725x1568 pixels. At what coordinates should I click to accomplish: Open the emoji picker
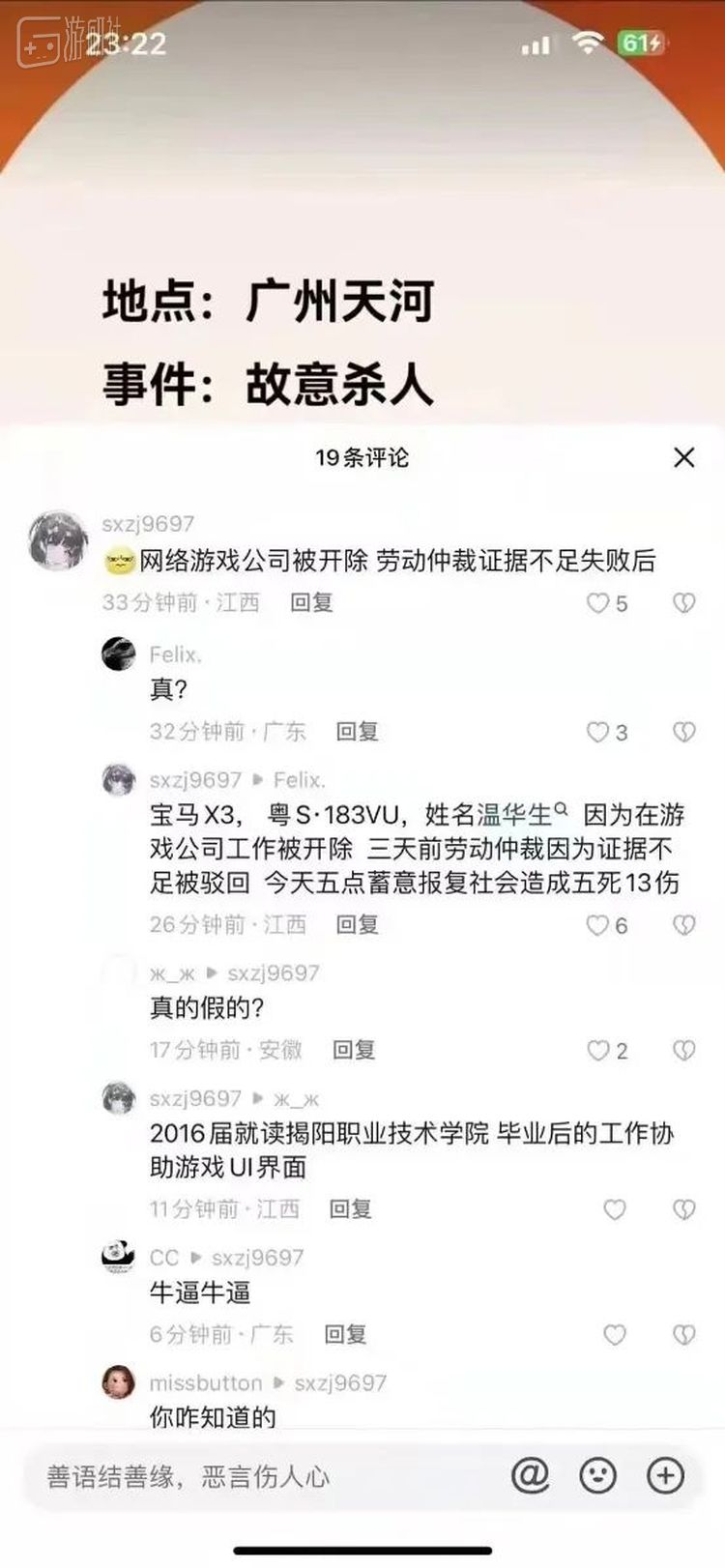[597, 1476]
